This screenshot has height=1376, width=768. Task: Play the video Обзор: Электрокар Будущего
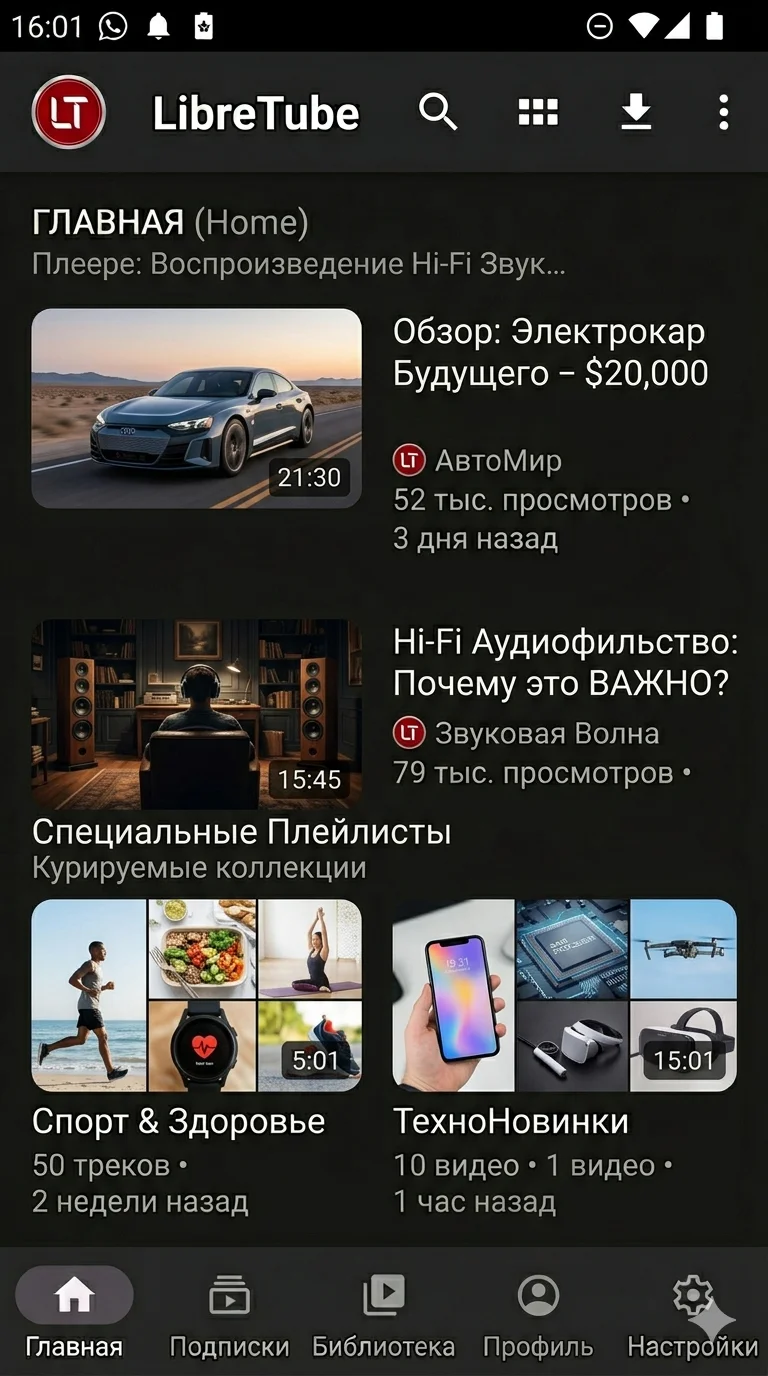197,408
